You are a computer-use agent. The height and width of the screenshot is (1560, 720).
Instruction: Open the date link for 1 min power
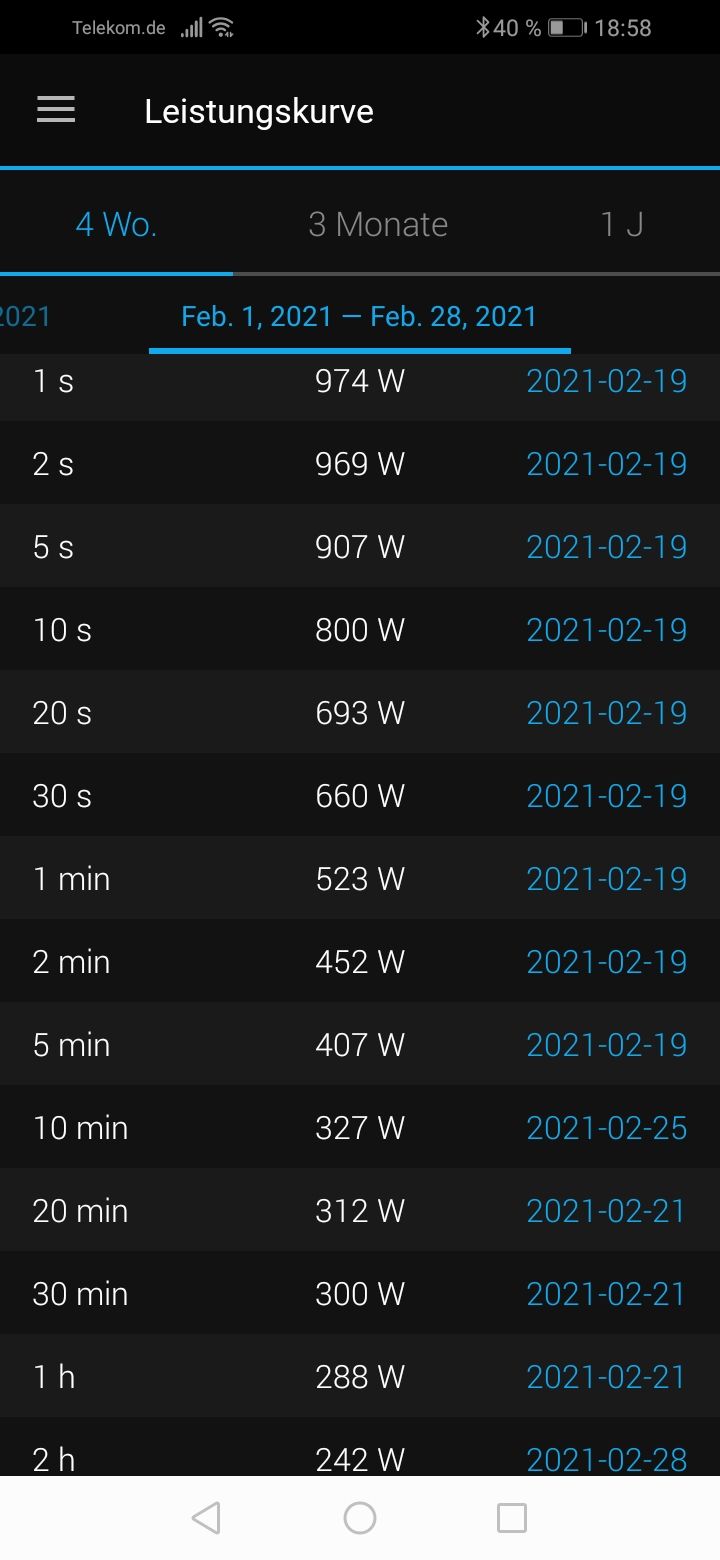click(606, 879)
